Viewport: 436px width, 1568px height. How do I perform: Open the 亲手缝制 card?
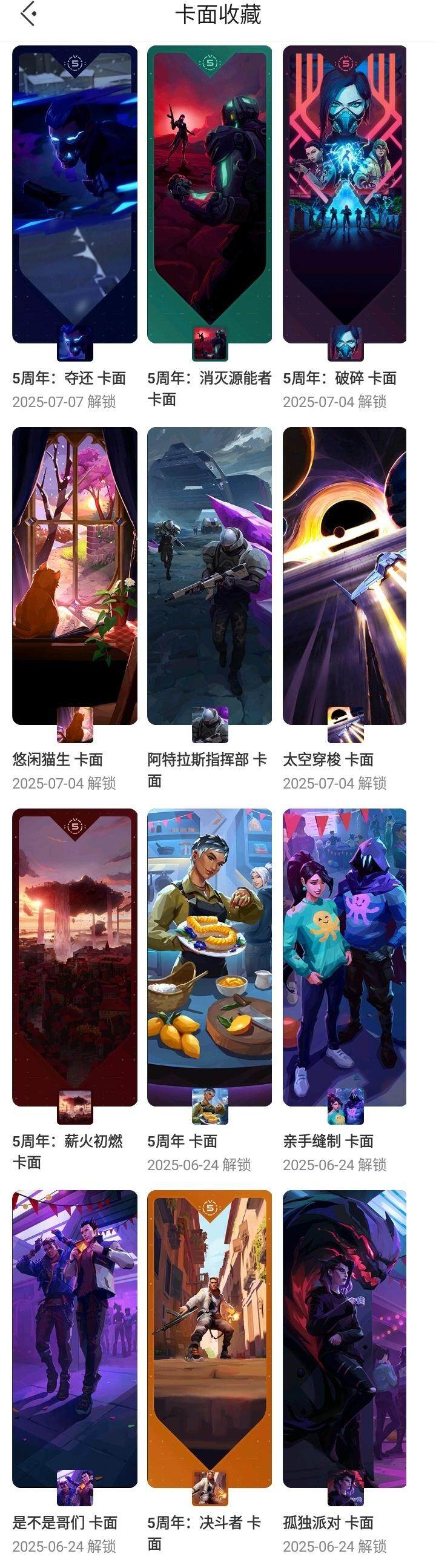(x=345, y=957)
